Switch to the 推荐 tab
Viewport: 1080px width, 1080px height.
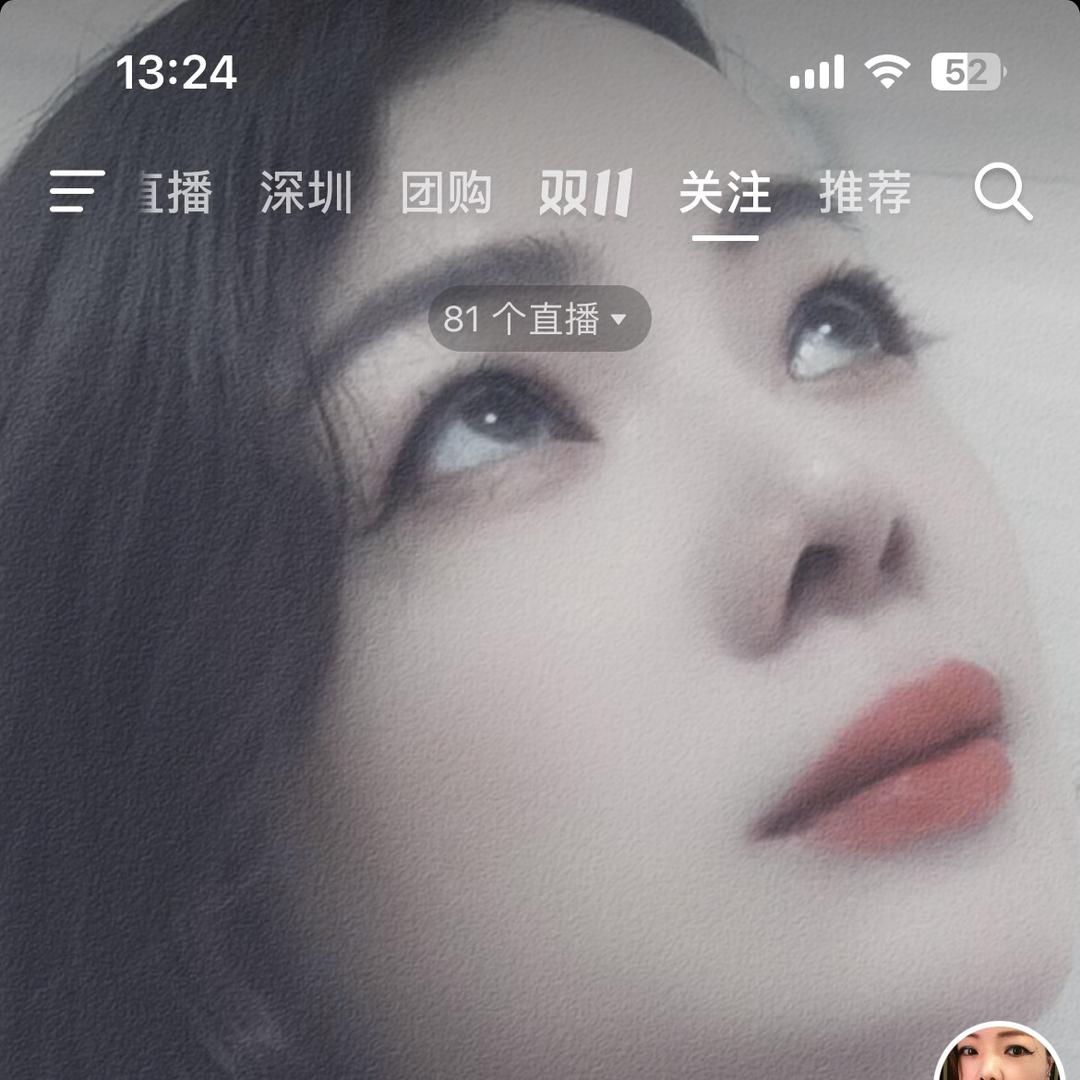point(865,192)
